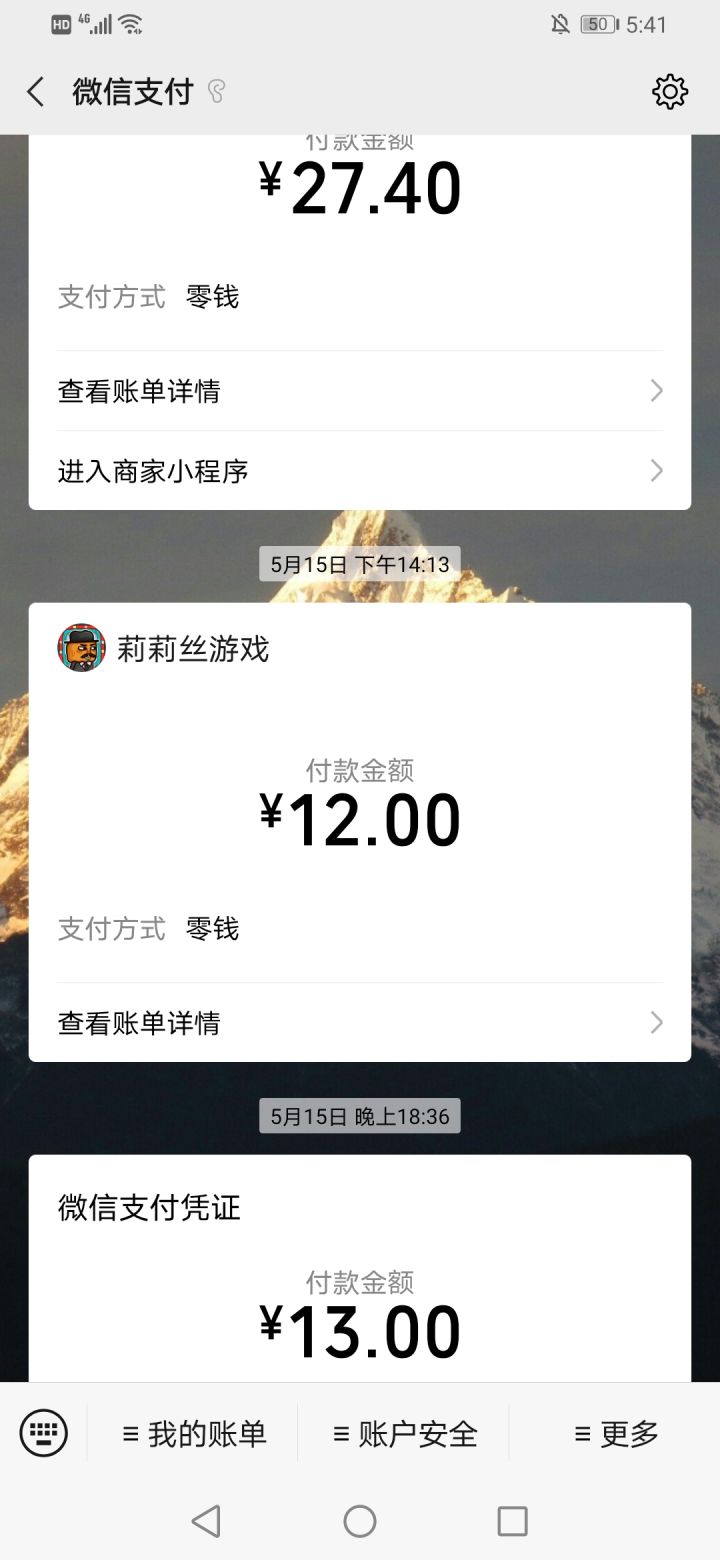Tap the battery indicator showing 50
This screenshot has height=1560, width=720.
click(x=598, y=23)
